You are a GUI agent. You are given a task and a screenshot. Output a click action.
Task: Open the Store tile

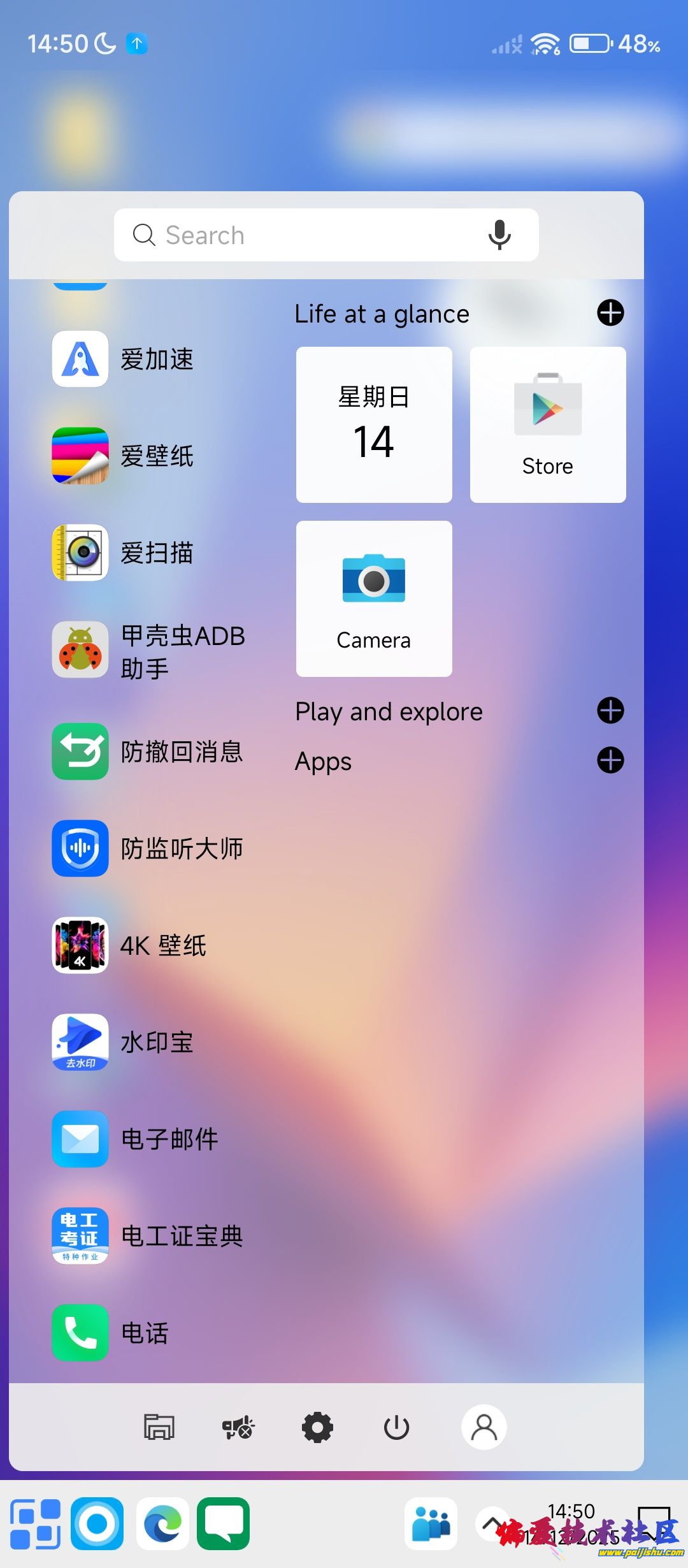pos(548,425)
